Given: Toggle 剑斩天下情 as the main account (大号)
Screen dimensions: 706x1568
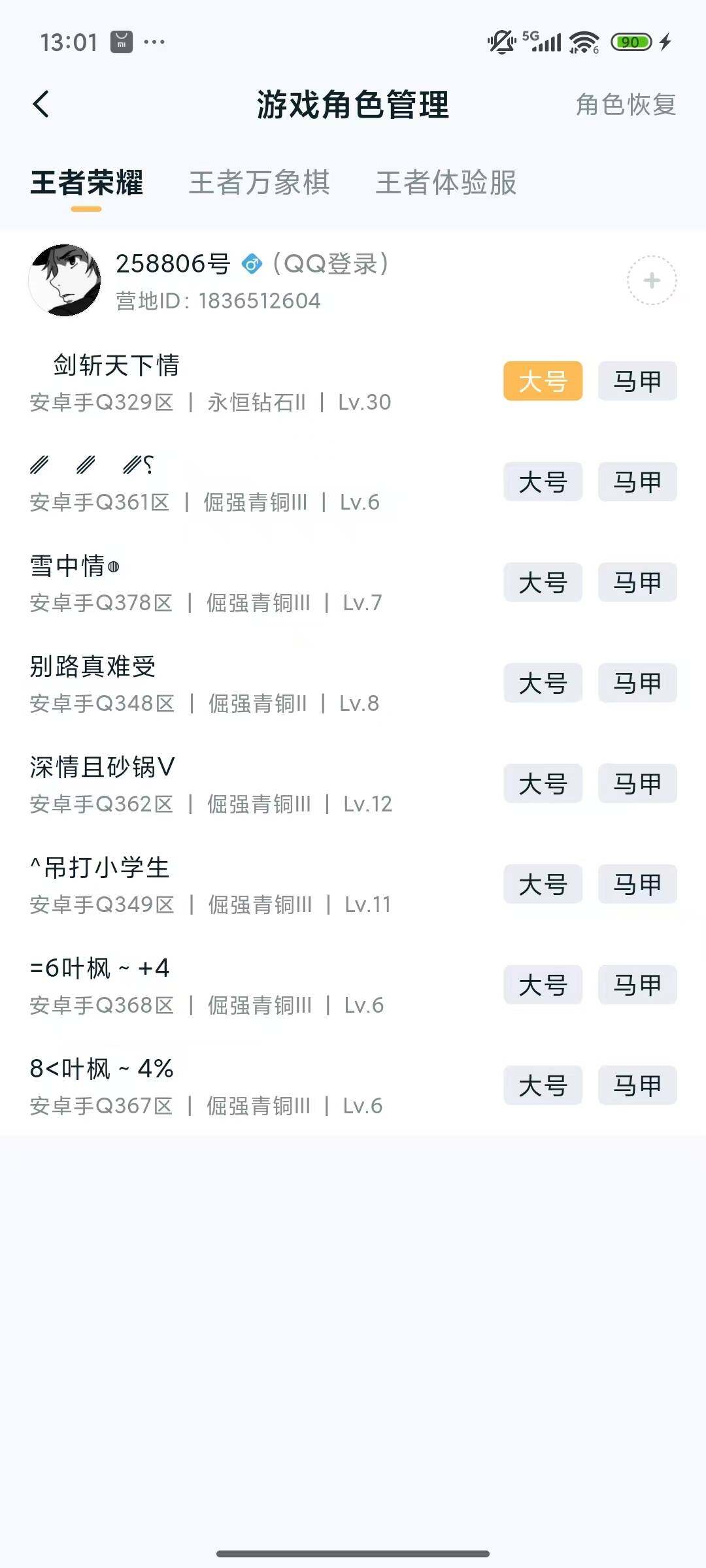Looking at the screenshot, I should [x=543, y=381].
